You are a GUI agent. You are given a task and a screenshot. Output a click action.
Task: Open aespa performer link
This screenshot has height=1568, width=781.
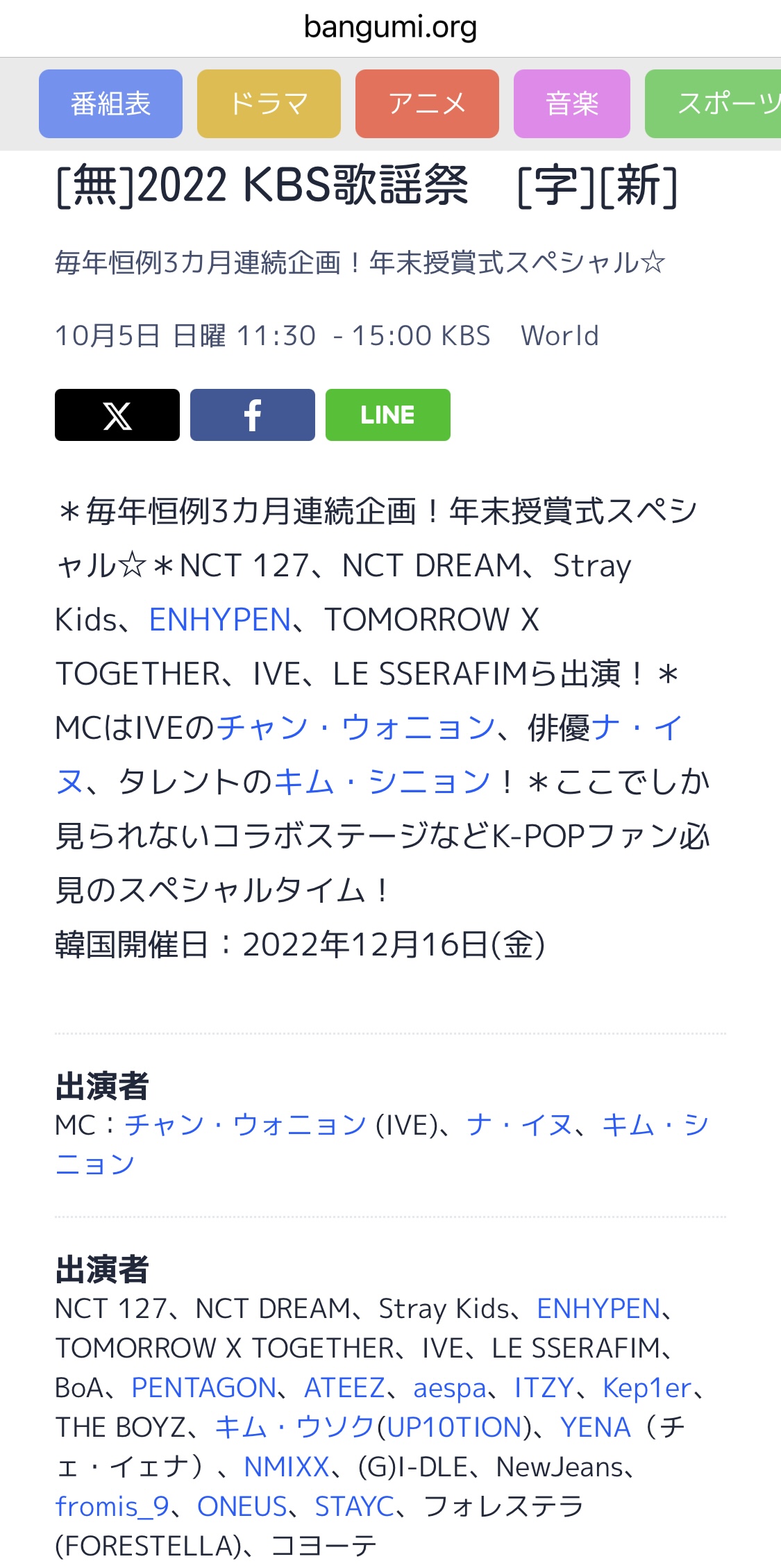coord(450,1387)
